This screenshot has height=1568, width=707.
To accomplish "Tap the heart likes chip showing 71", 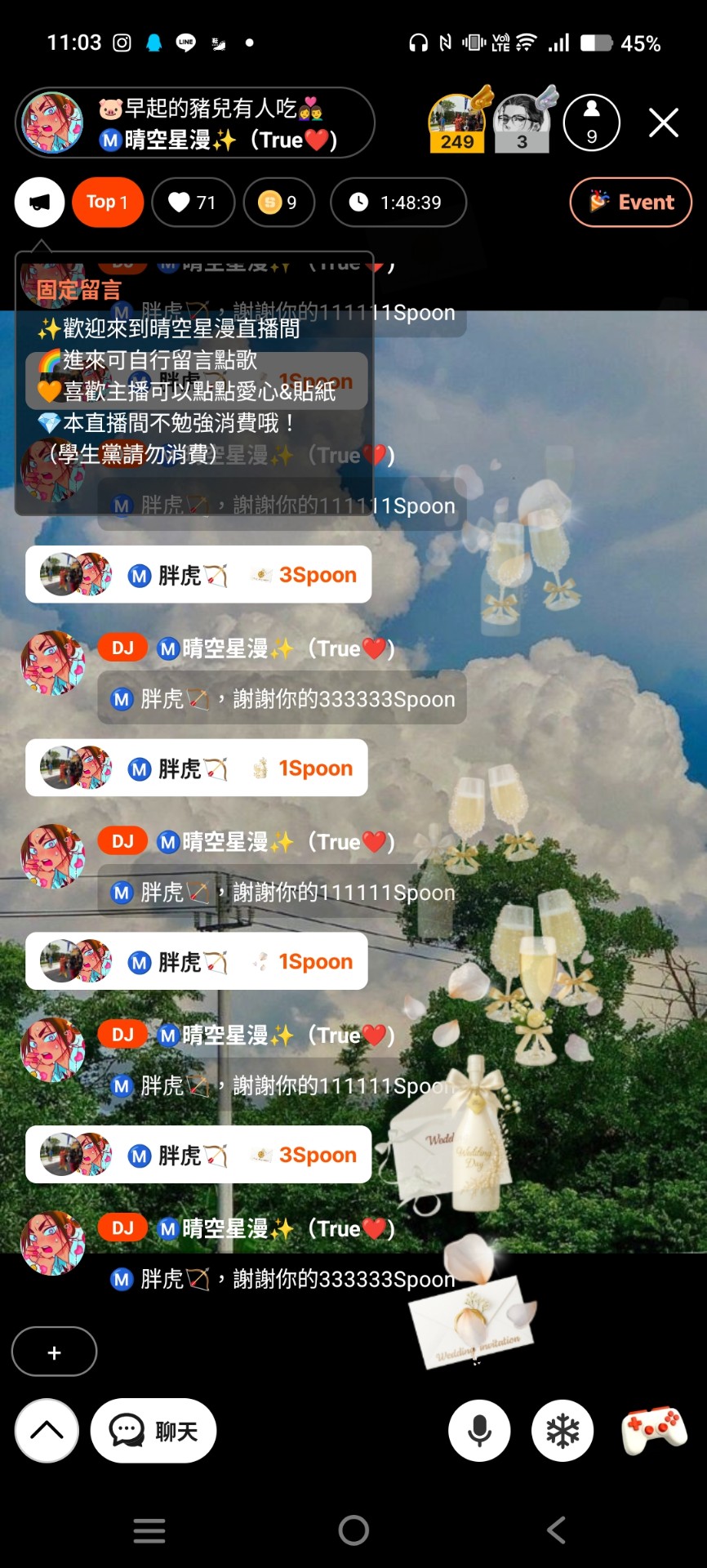I will pos(193,202).
